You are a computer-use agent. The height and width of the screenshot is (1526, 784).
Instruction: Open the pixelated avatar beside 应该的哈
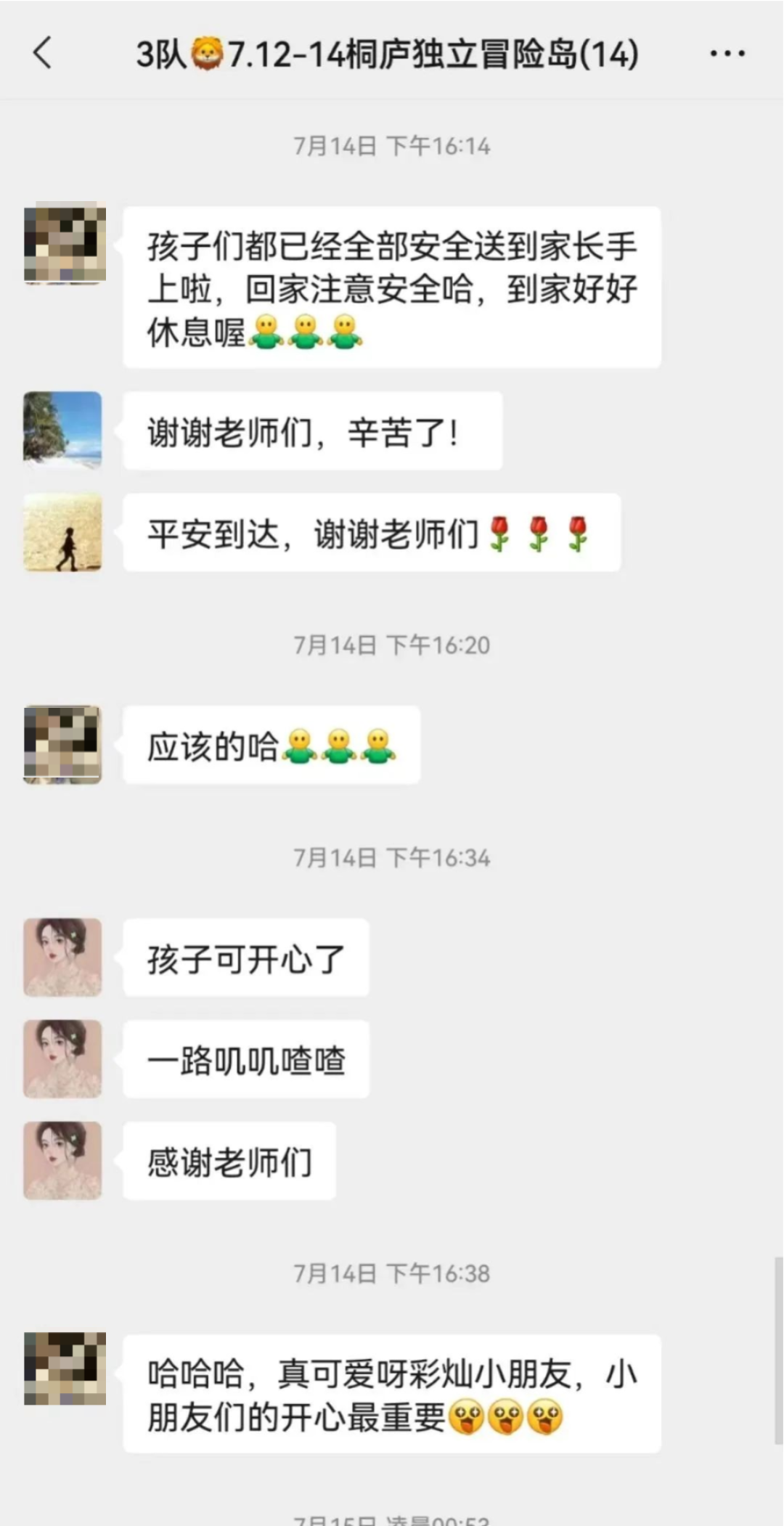point(62,744)
